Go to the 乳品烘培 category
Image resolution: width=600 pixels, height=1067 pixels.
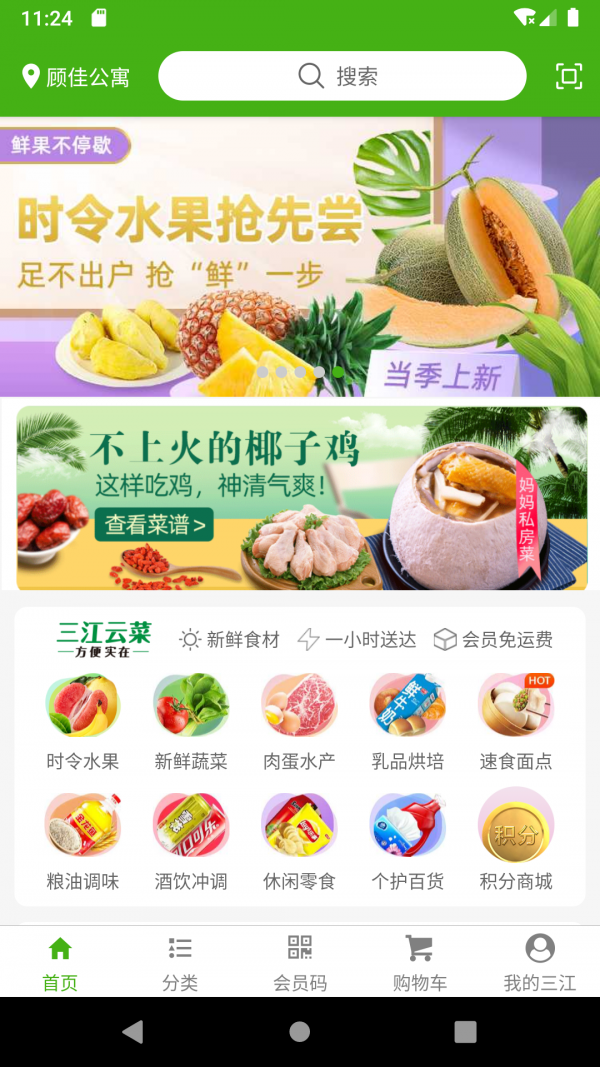(407, 721)
